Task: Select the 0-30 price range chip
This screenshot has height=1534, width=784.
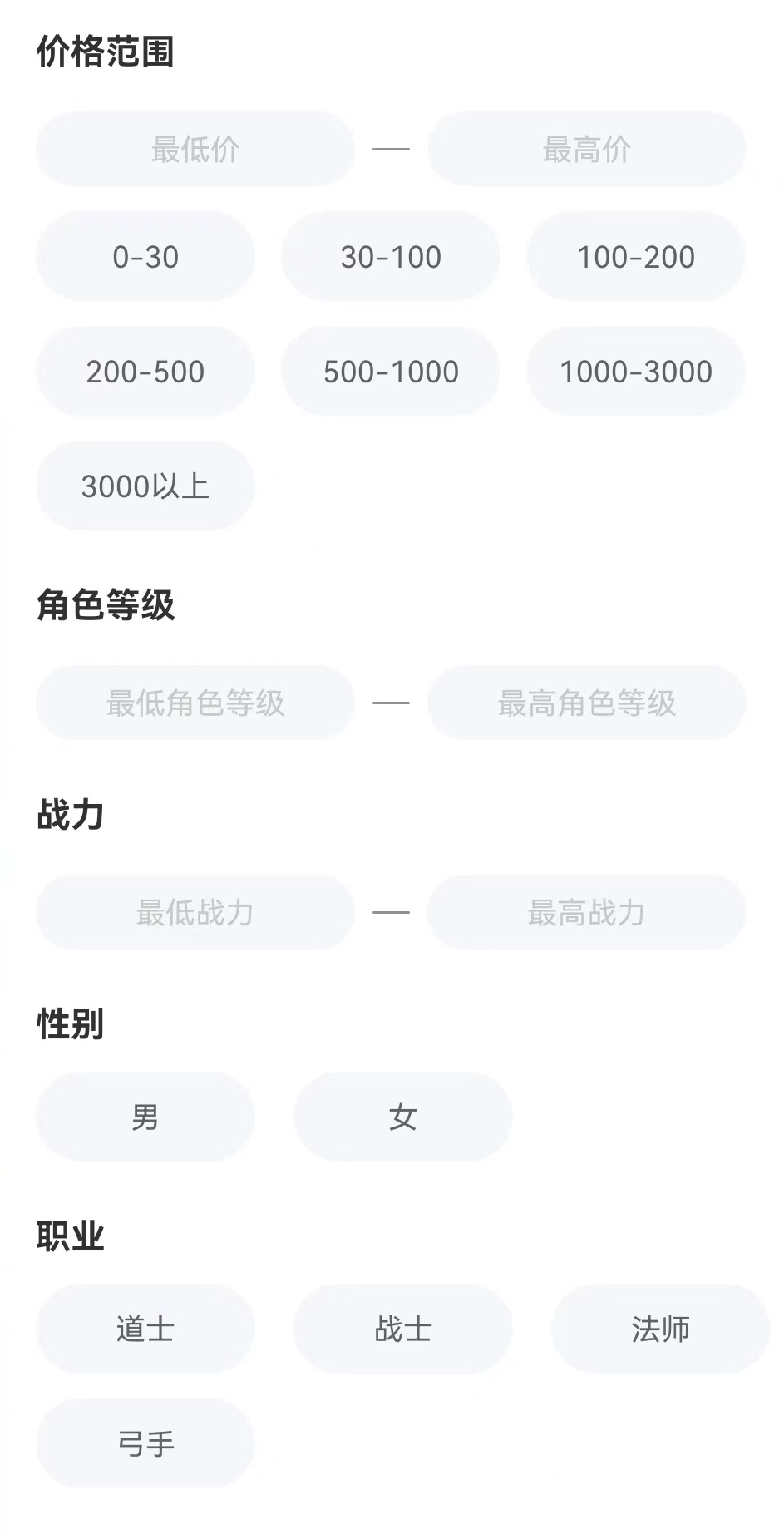Action: [145, 257]
